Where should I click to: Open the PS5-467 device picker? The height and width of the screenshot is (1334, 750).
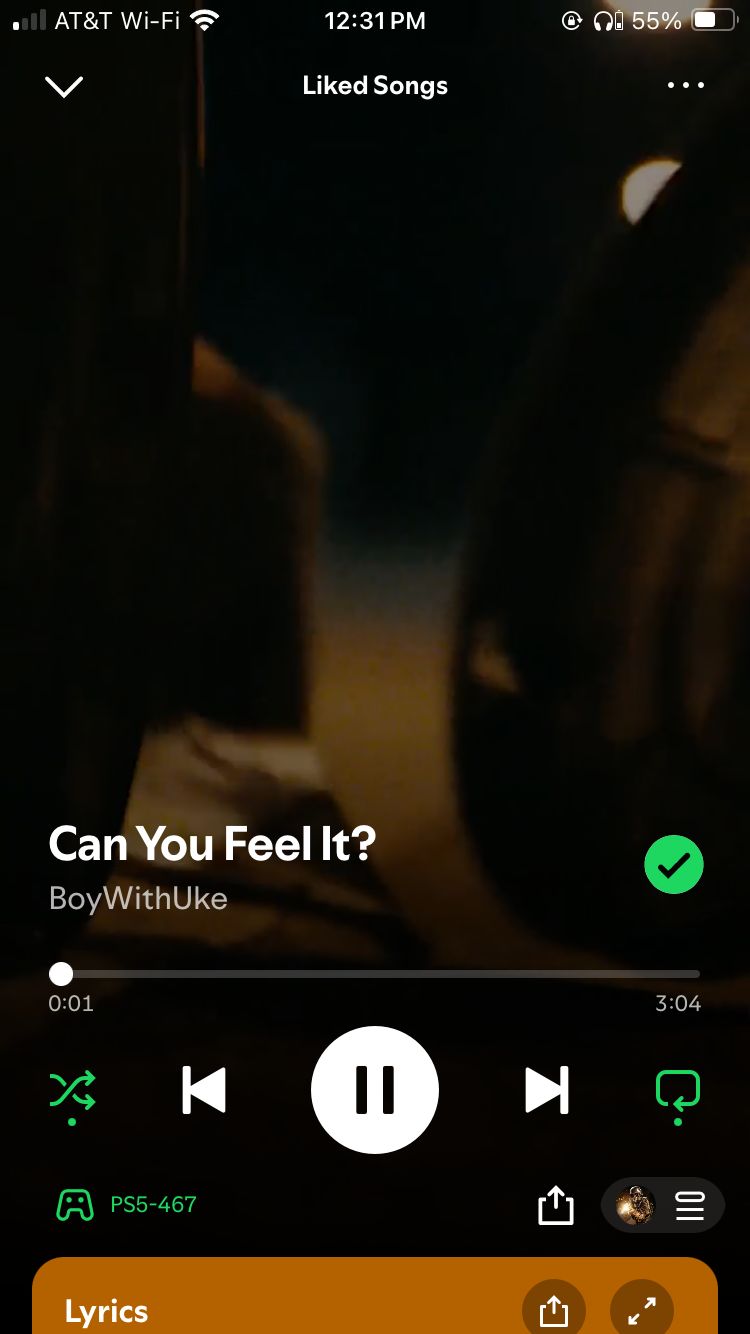126,1205
